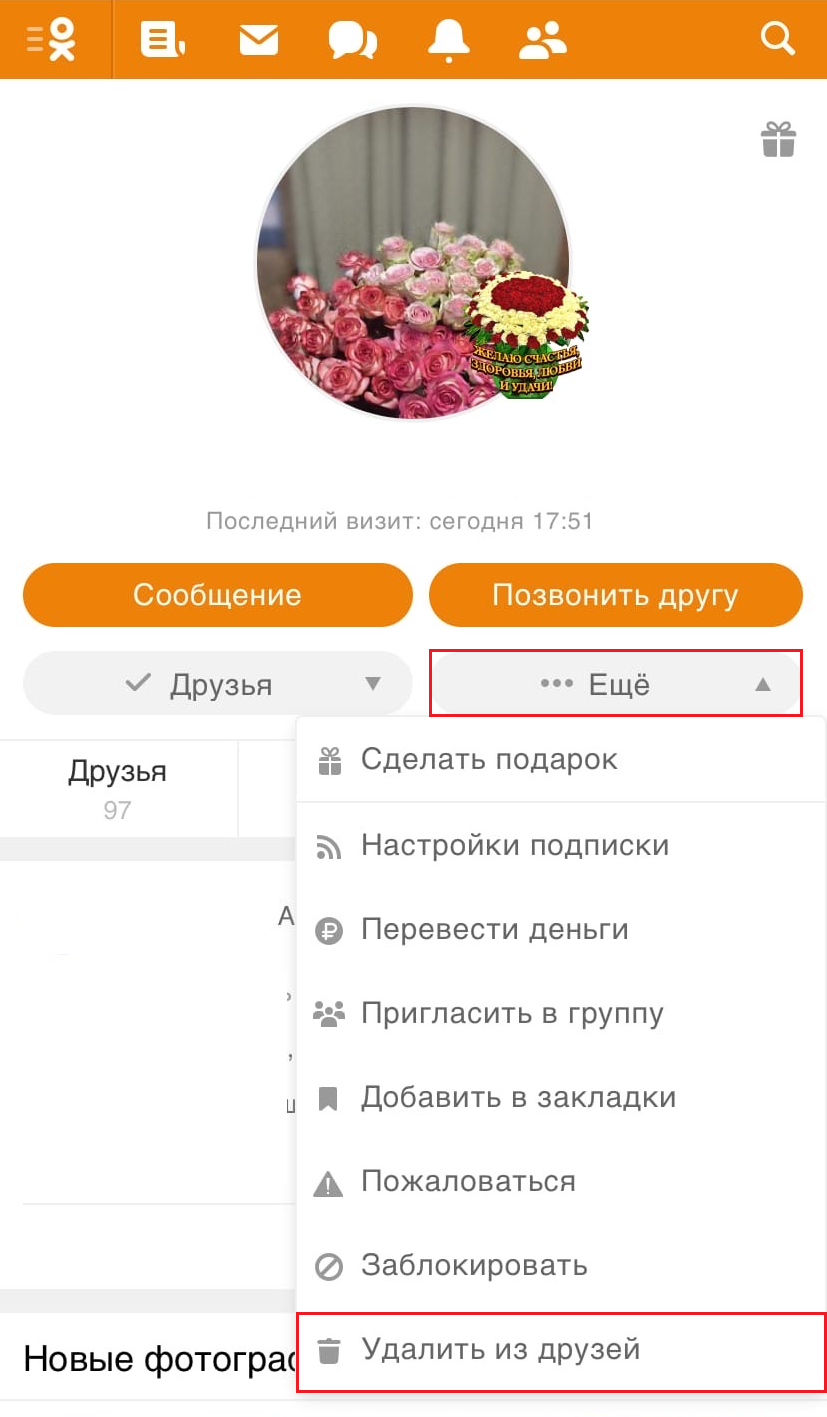Open the Друзья 97 tab
Image resolution: width=827 pixels, height=1417 pixels.
pyautogui.click(x=117, y=788)
